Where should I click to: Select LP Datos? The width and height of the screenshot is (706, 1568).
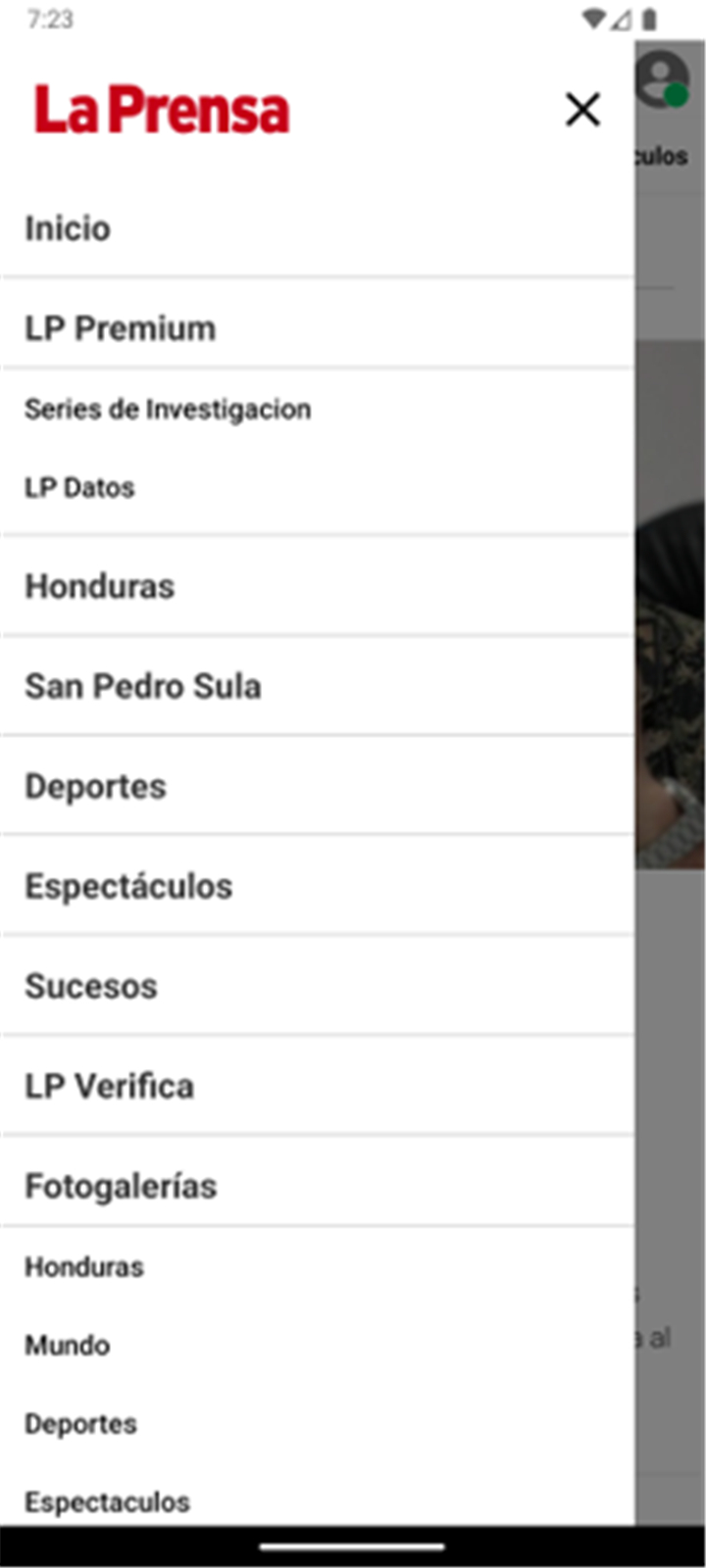pyautogui.click(x=318, y=487)
